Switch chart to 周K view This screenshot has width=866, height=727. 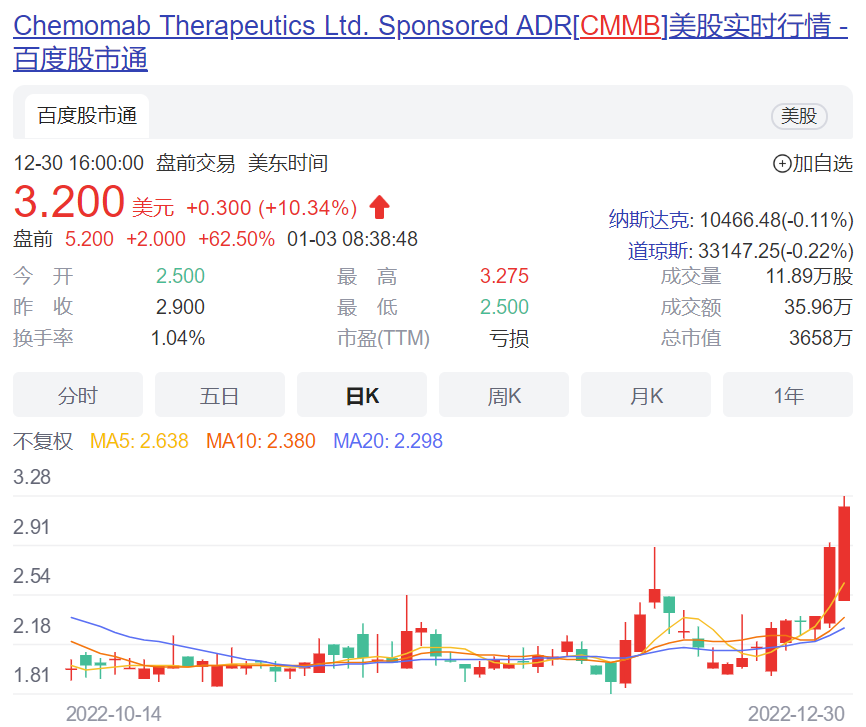[x=504, y=395]
